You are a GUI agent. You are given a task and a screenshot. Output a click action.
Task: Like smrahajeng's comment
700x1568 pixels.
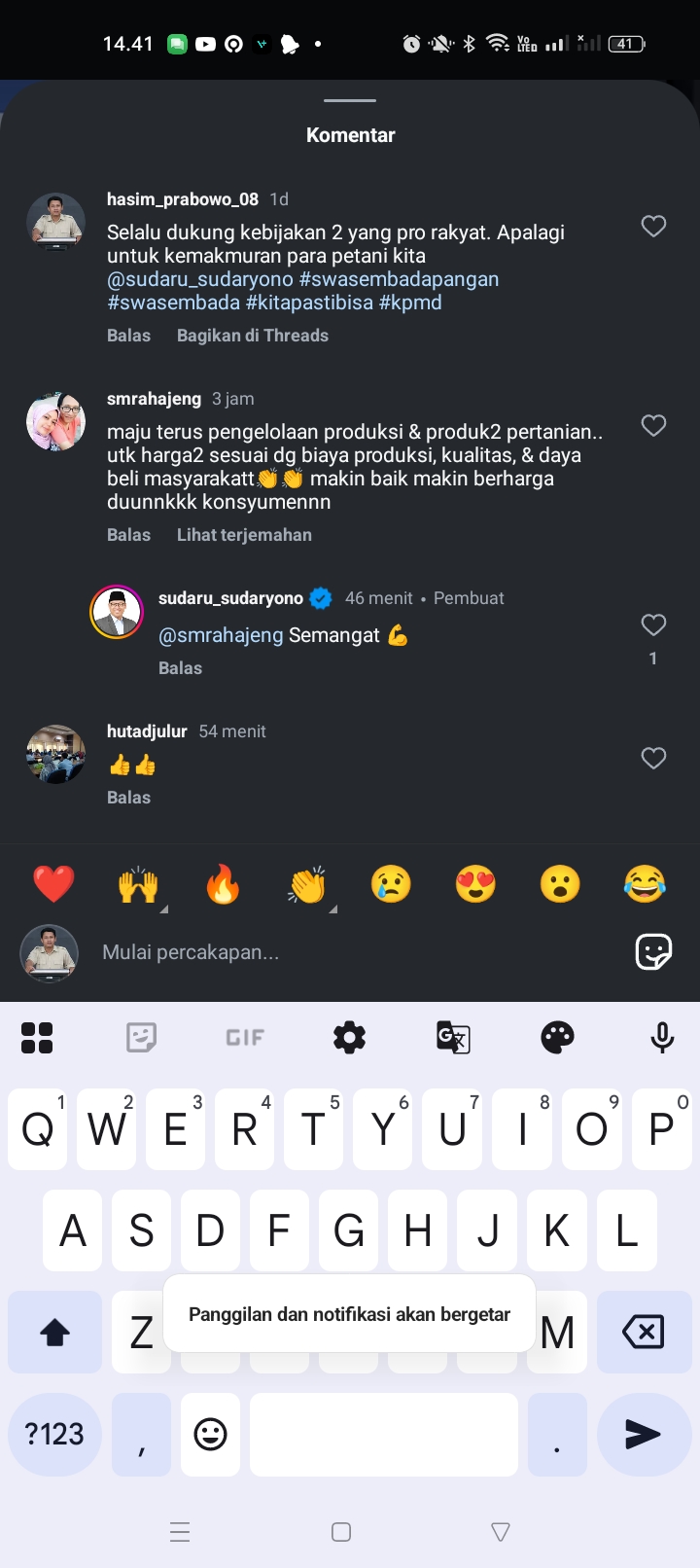pos(653,425)
